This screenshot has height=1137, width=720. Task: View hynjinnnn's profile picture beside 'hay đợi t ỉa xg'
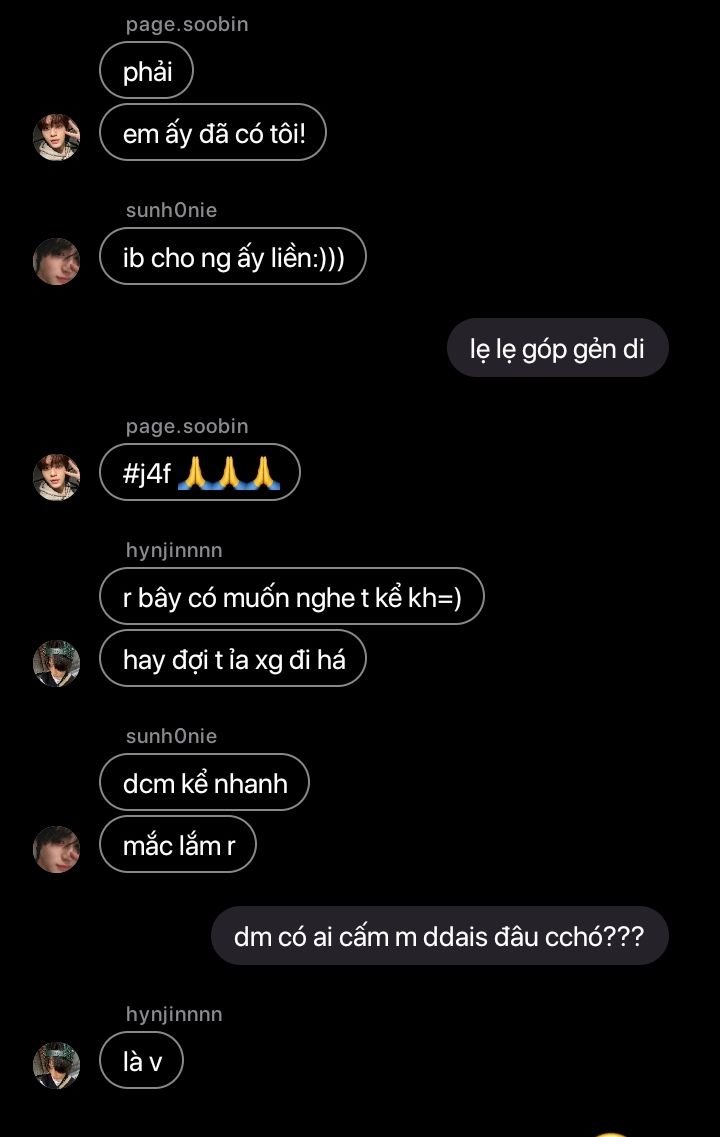(x=56, y=662)
